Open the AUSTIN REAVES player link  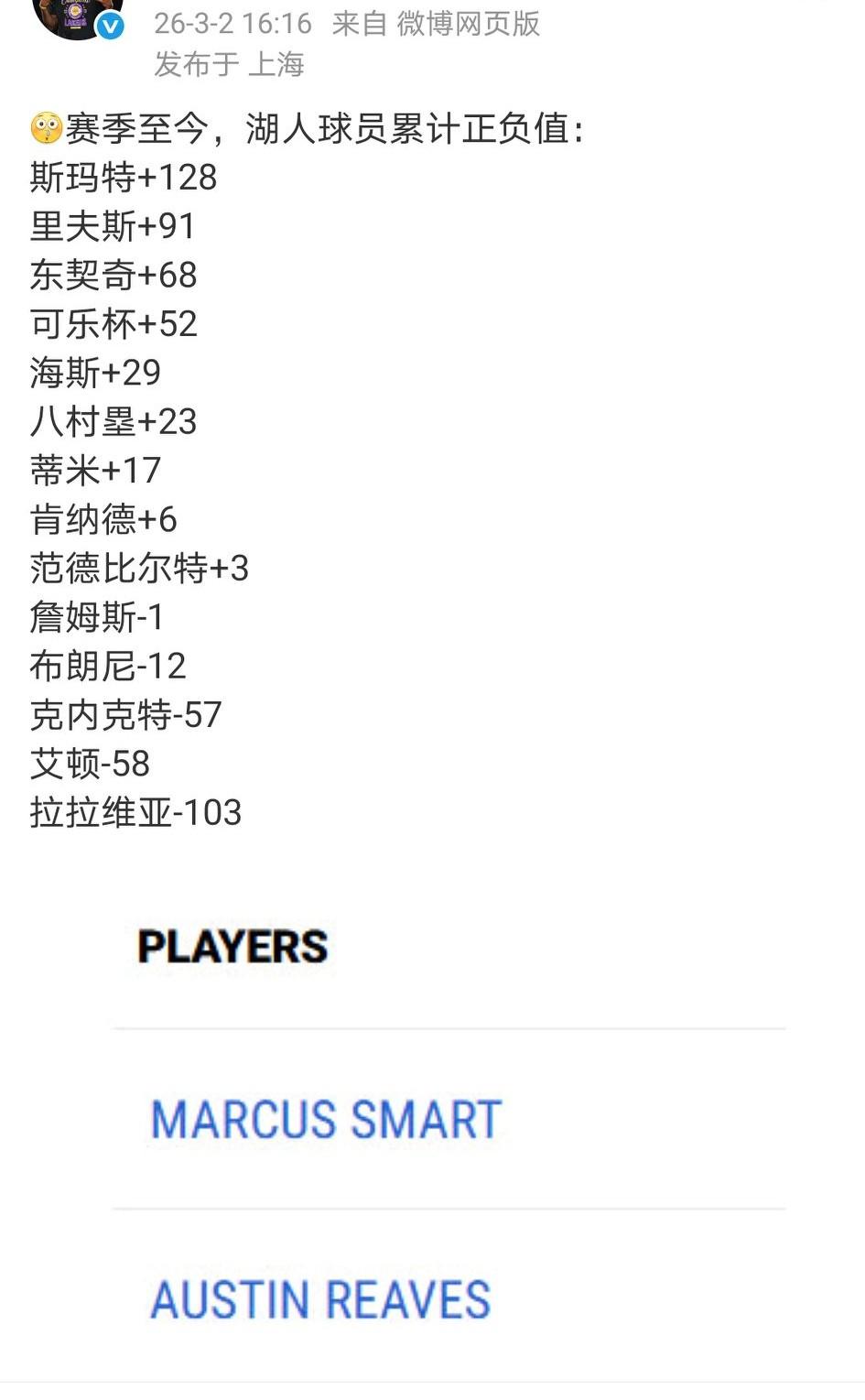point(321,1297)
